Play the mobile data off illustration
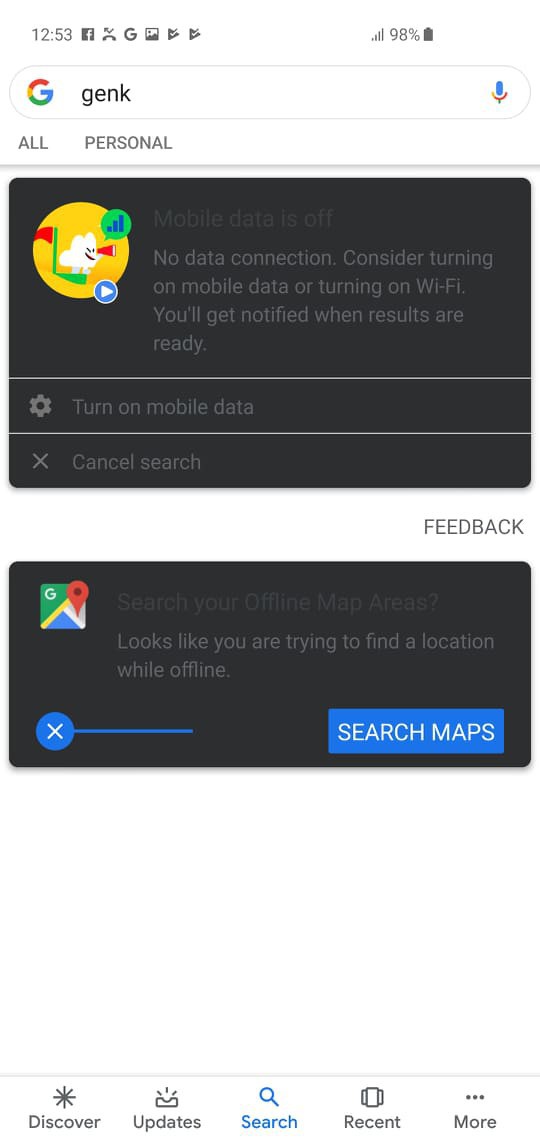 pyautogui.click(x=106, y=292)
